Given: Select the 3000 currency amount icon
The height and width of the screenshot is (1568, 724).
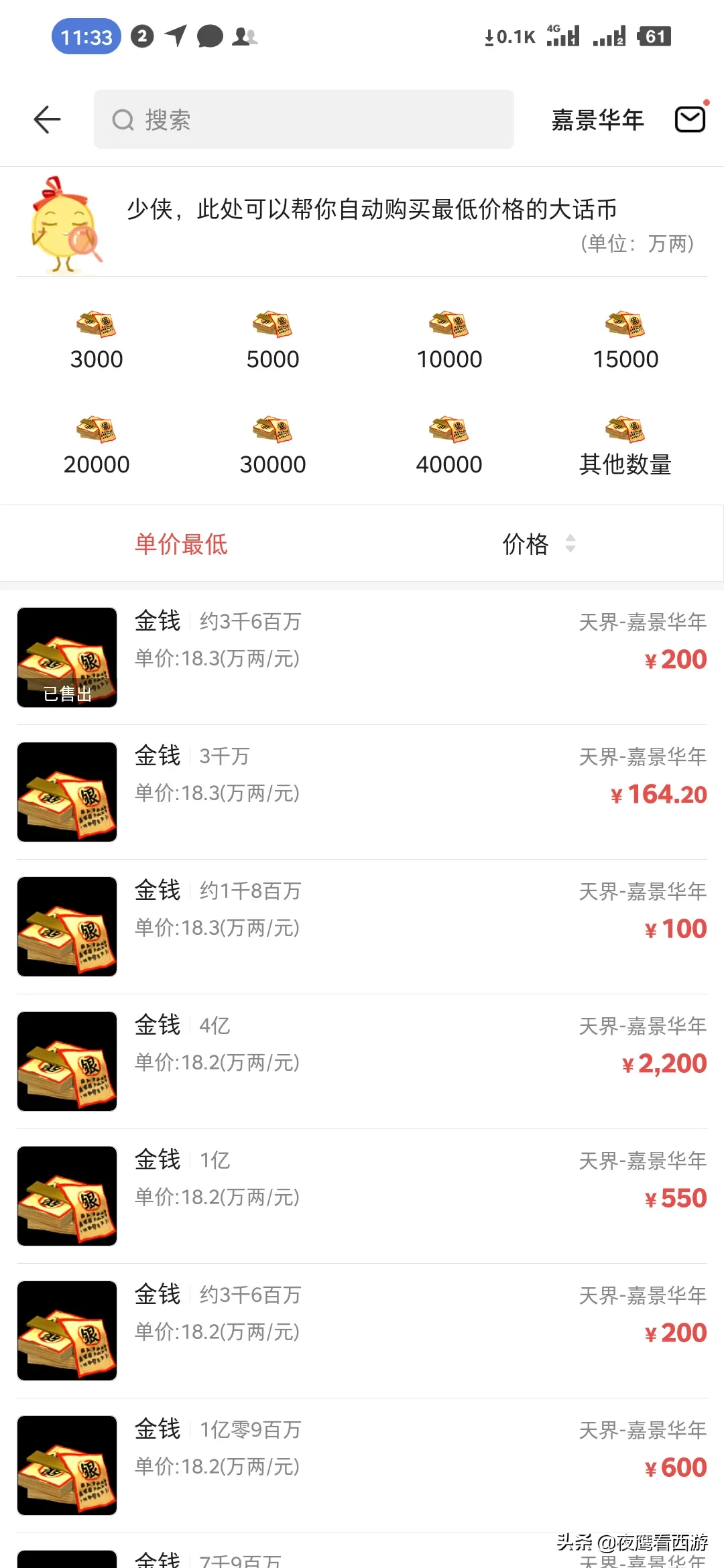Looking at the screenshot, I should [97, 326].
